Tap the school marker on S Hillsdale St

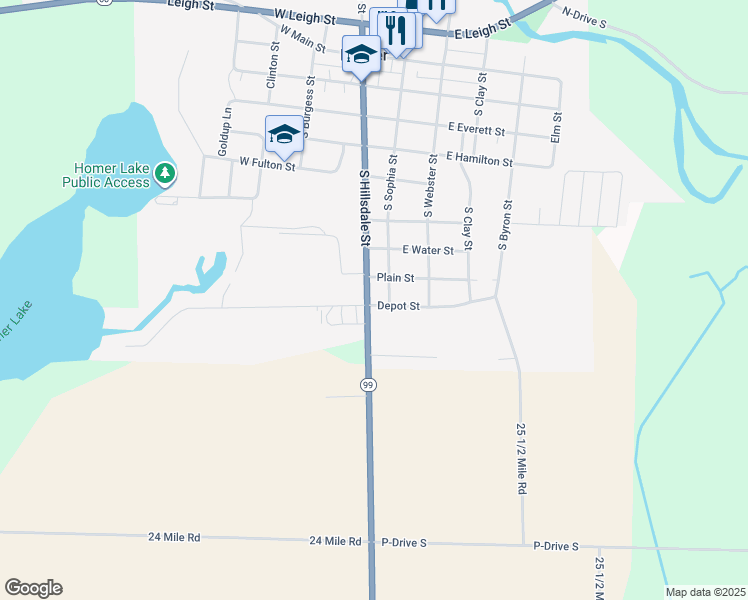pos(361,57)
